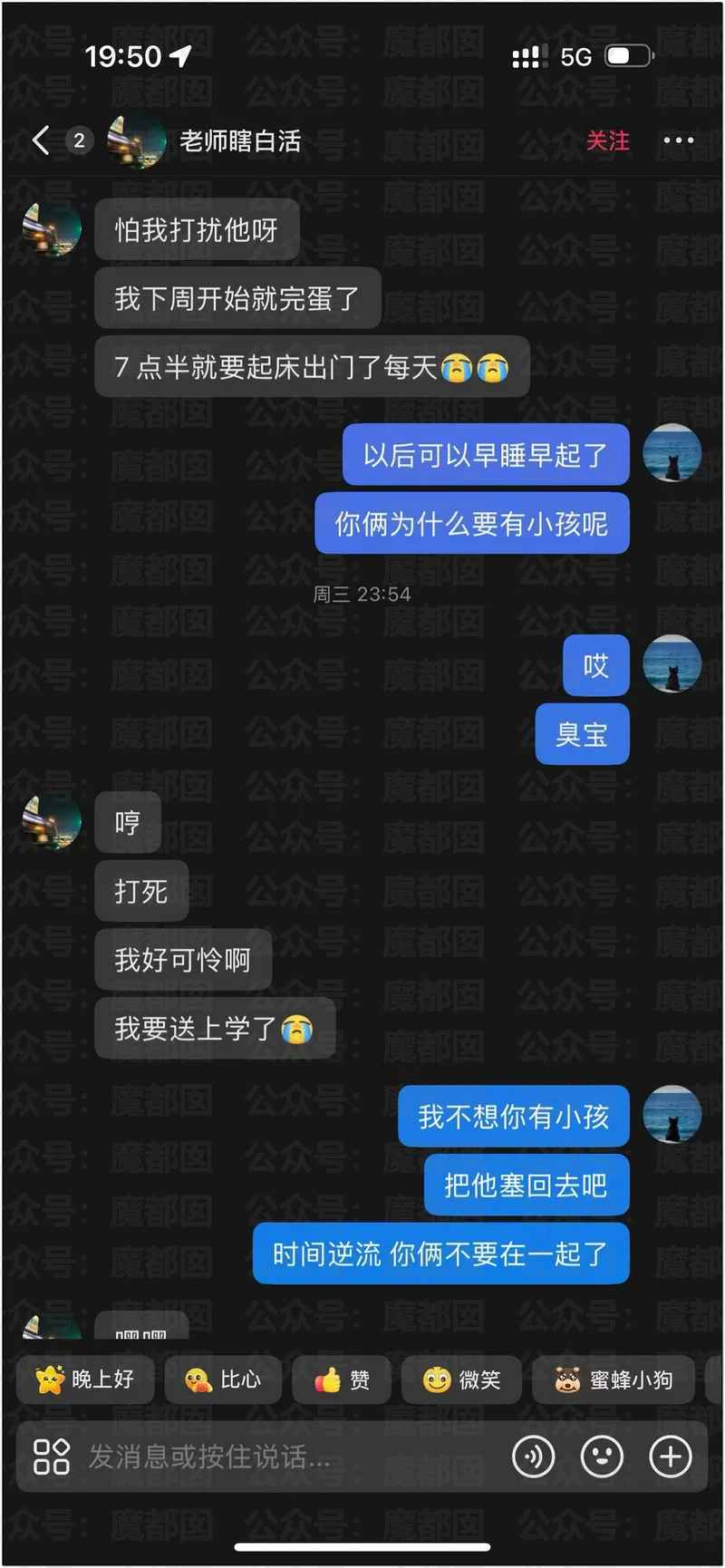
Task: Open the emoji picker
Action: point(602,1457)
